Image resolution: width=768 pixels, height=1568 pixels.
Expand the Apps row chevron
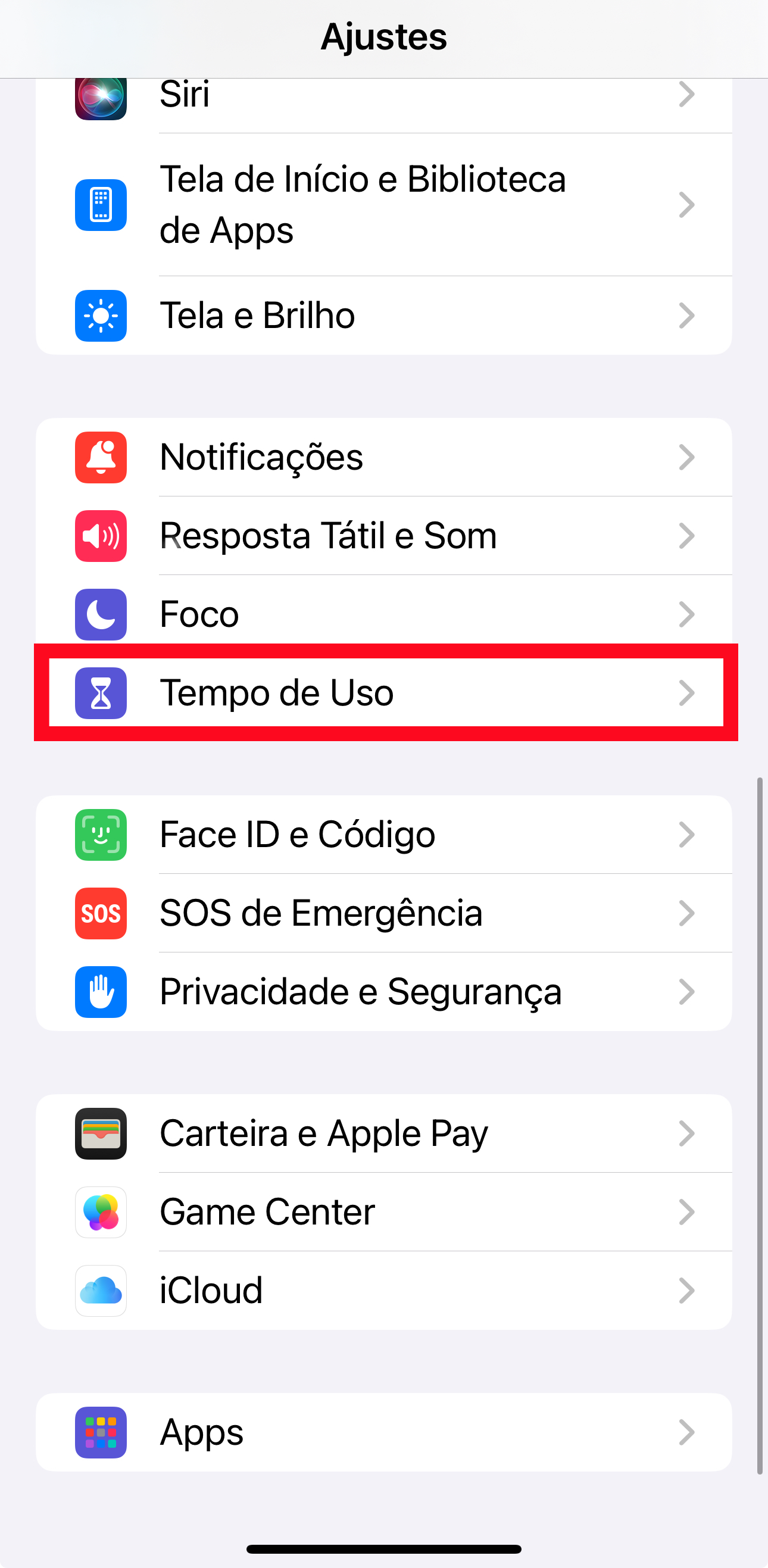(x=687, y=1432)
